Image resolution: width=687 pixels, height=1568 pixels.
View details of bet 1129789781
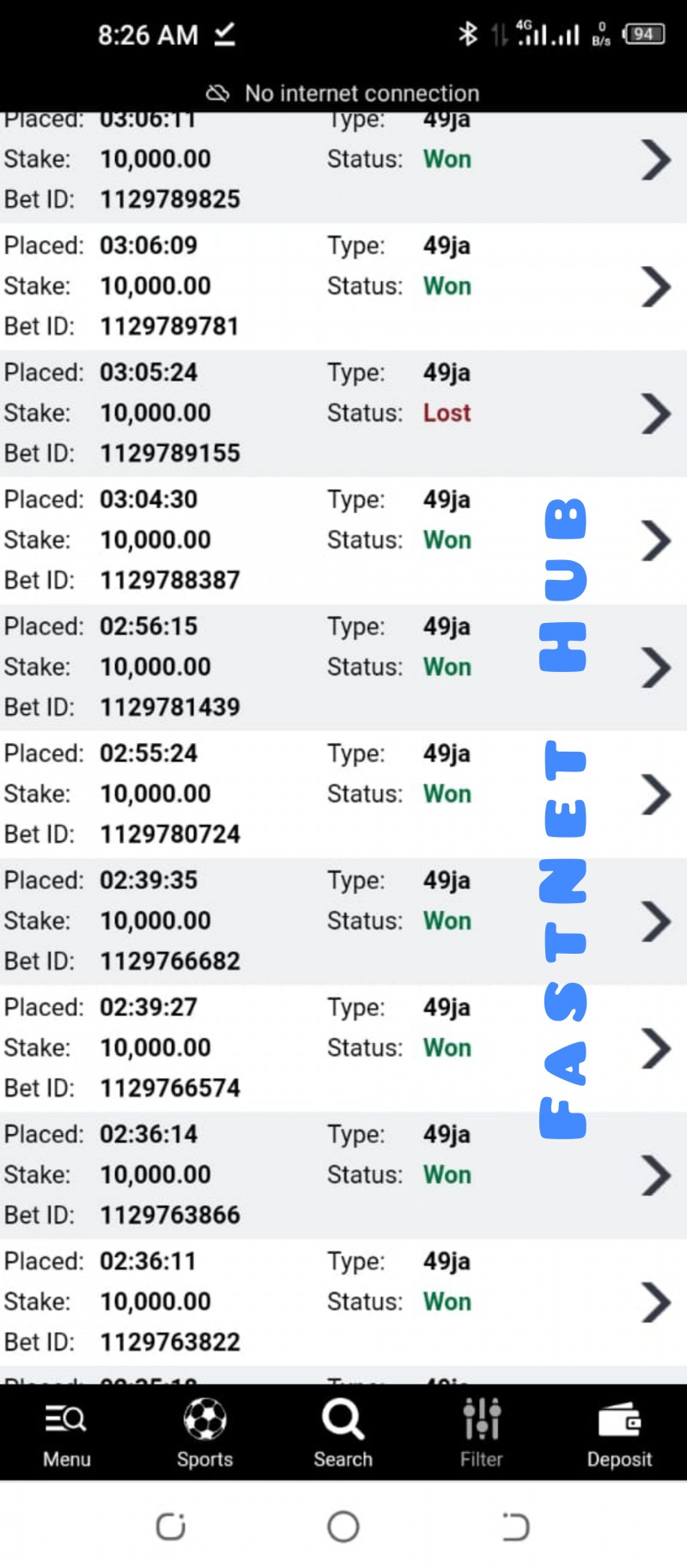655,287
